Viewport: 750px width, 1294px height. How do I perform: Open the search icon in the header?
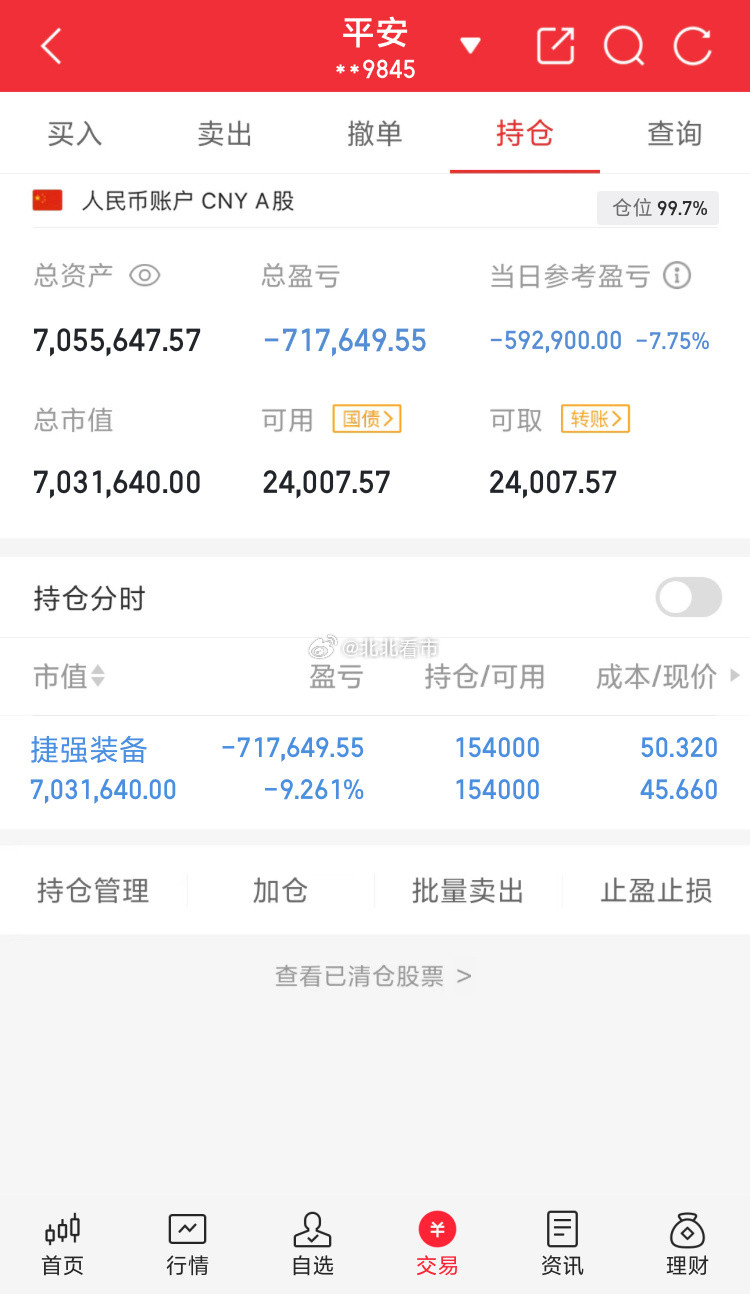(x=624, y=45)
